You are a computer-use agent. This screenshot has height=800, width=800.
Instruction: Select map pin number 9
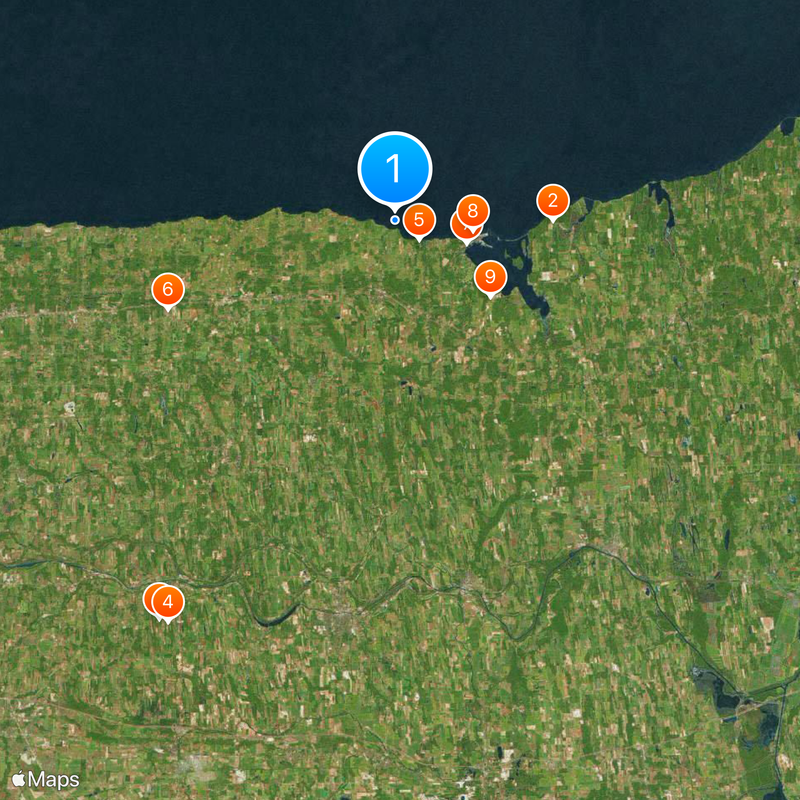(x=490, y=276)
